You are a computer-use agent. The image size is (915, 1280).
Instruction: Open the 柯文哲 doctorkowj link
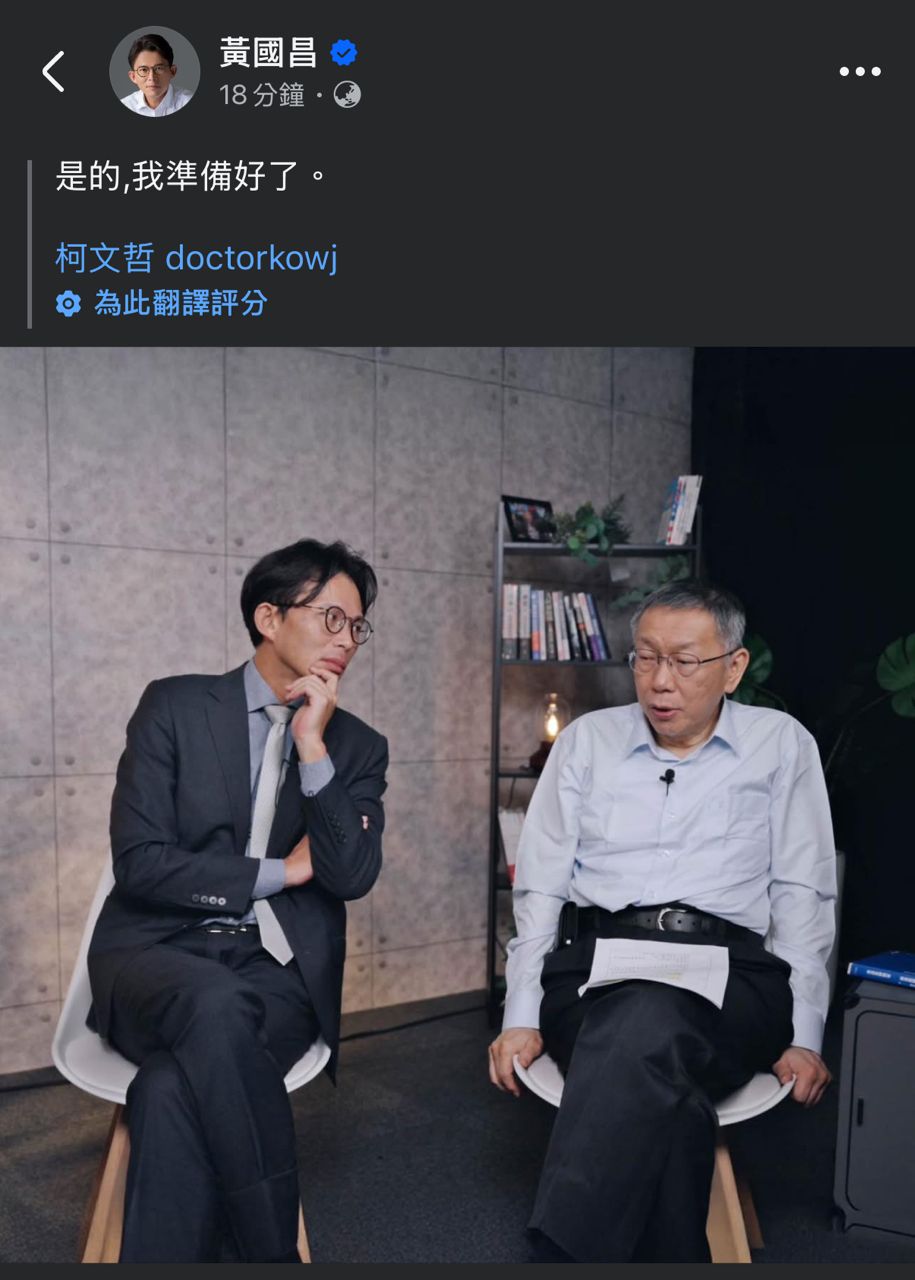point(196,258)
